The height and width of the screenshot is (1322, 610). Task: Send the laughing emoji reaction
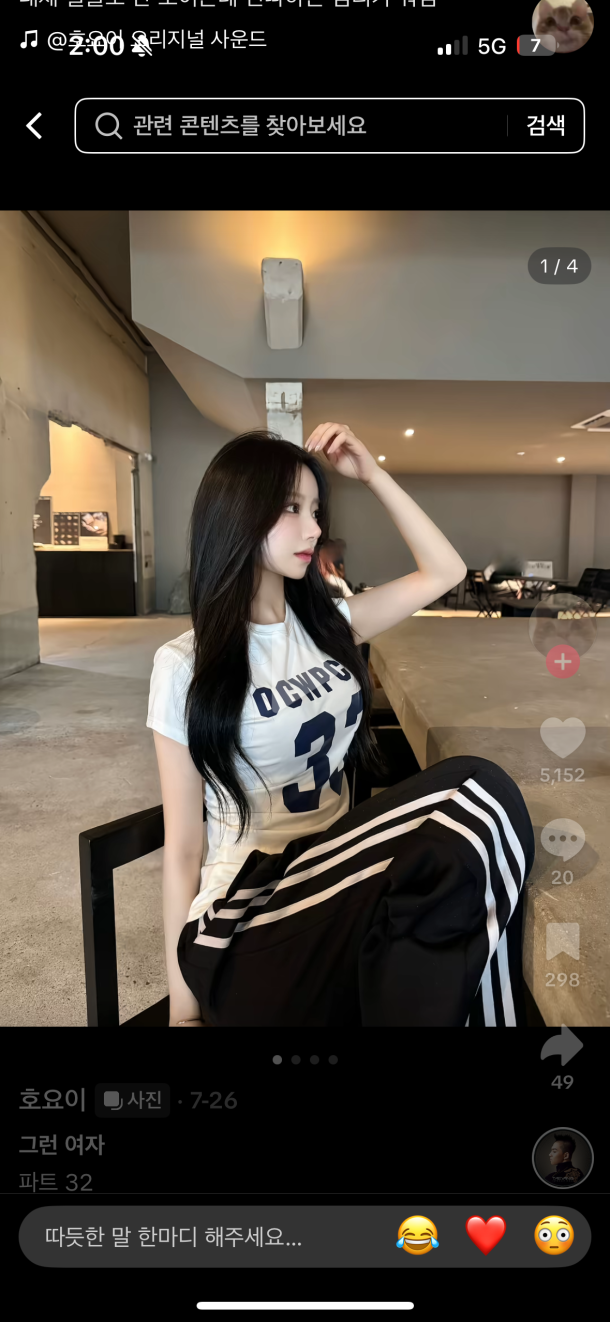(x=418, y=1237)
